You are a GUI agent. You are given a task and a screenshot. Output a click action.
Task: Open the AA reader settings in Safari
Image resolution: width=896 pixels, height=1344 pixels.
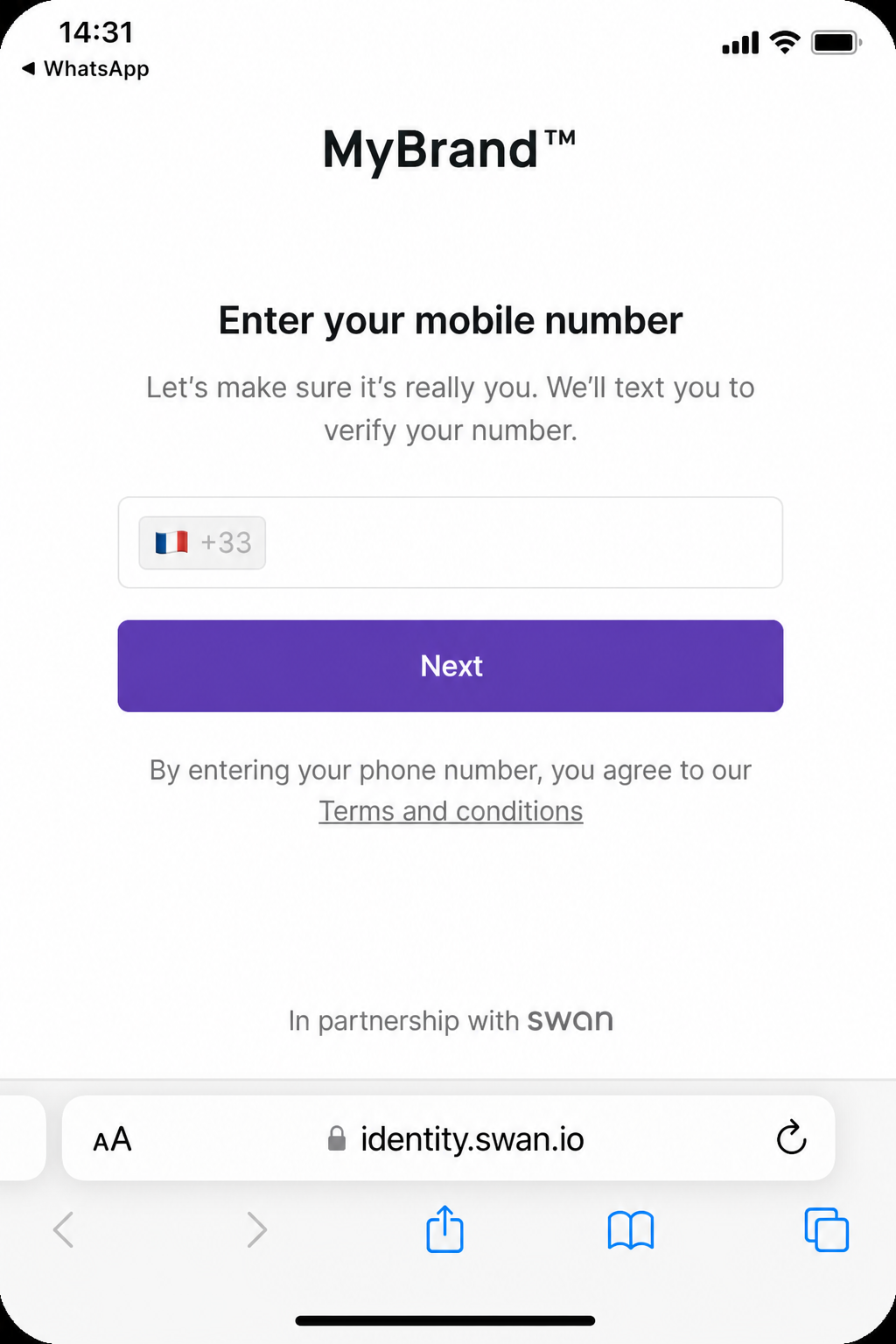click(x=112, y=1139)
